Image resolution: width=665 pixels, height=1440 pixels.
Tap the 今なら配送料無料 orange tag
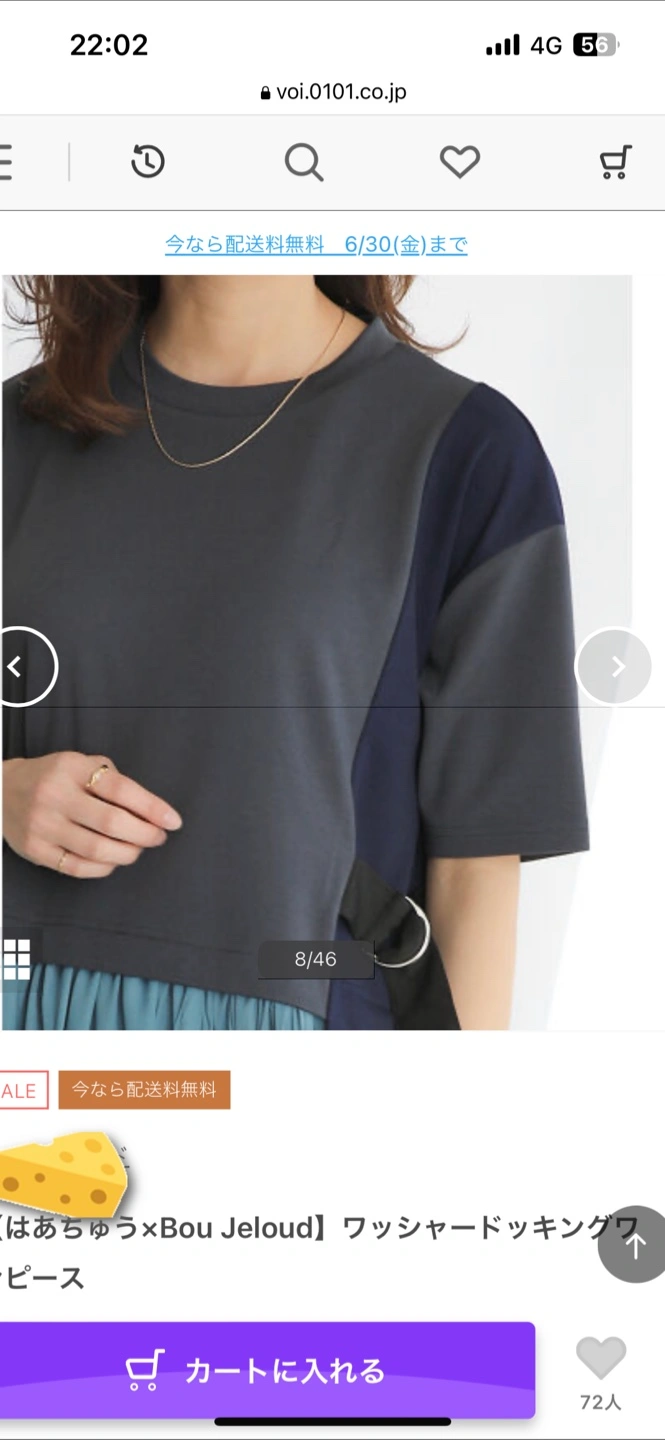coord(144,1090)
